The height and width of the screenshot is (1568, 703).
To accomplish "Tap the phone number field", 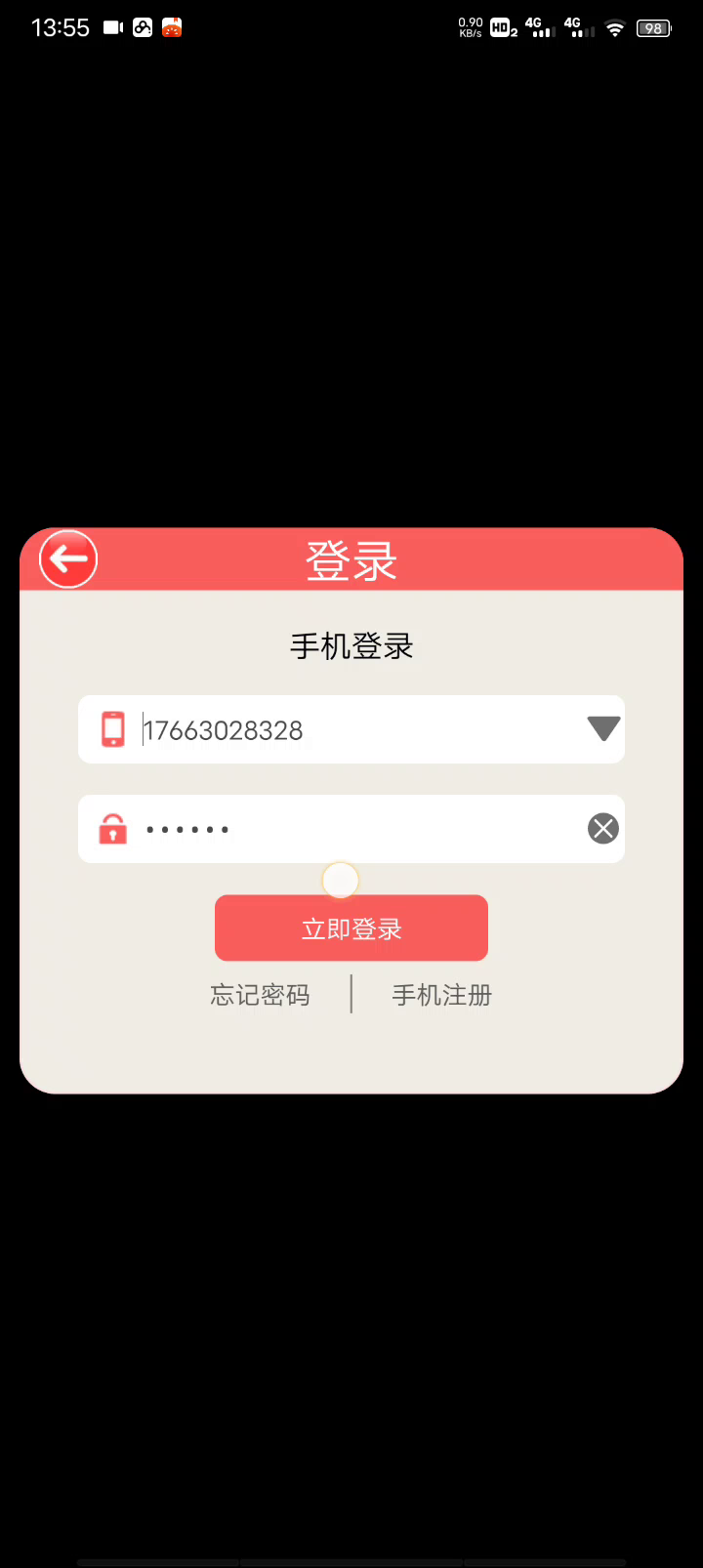I will (351, 729).
